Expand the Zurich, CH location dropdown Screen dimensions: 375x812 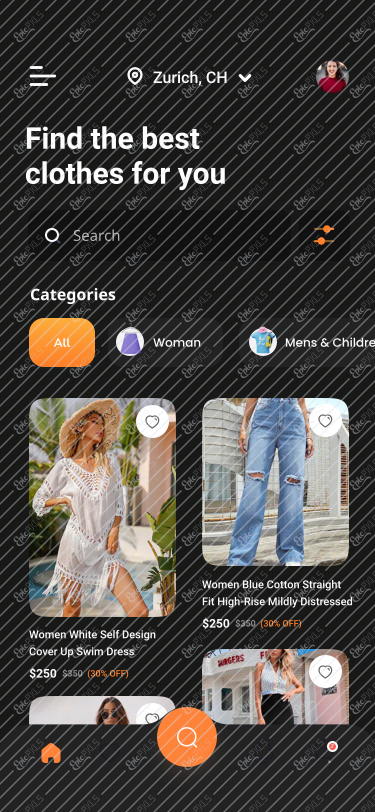(x=189, y=78)
